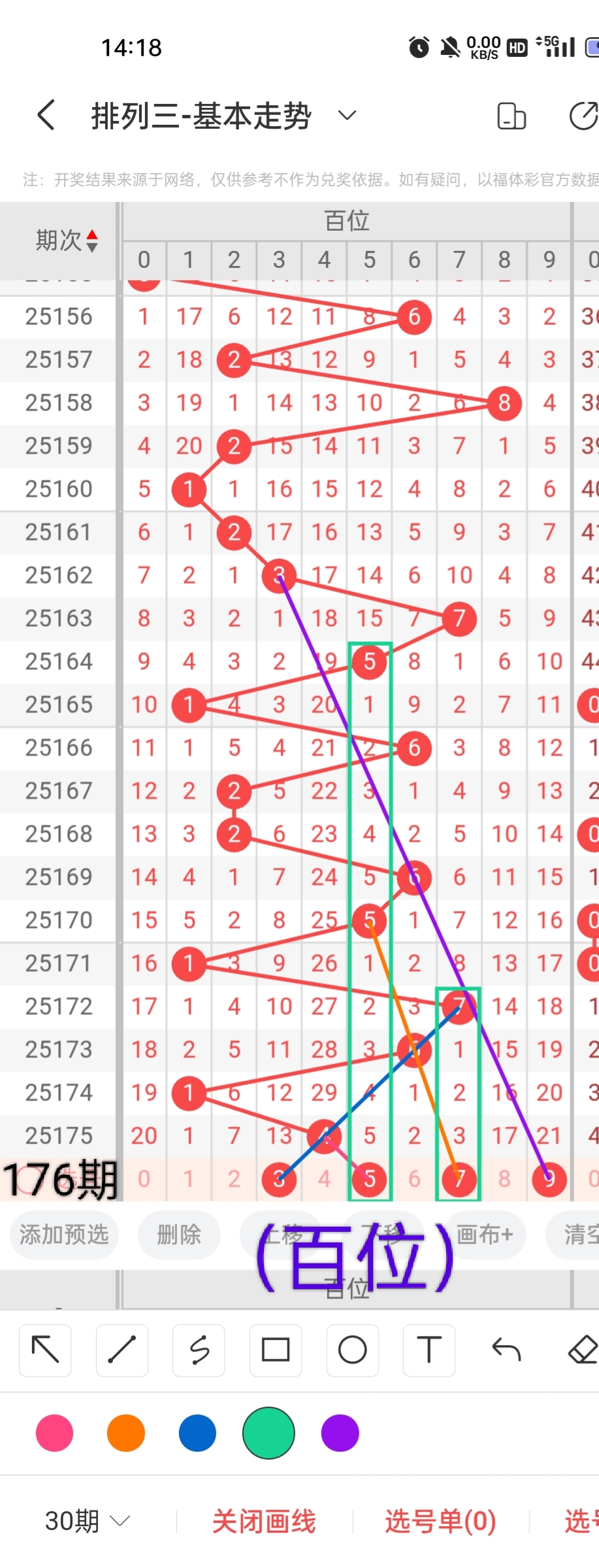Image resolution: width=599 pixels, height=1568 pixels.
Task: Select the freehand curve tool
Action: click(199, 1350)
